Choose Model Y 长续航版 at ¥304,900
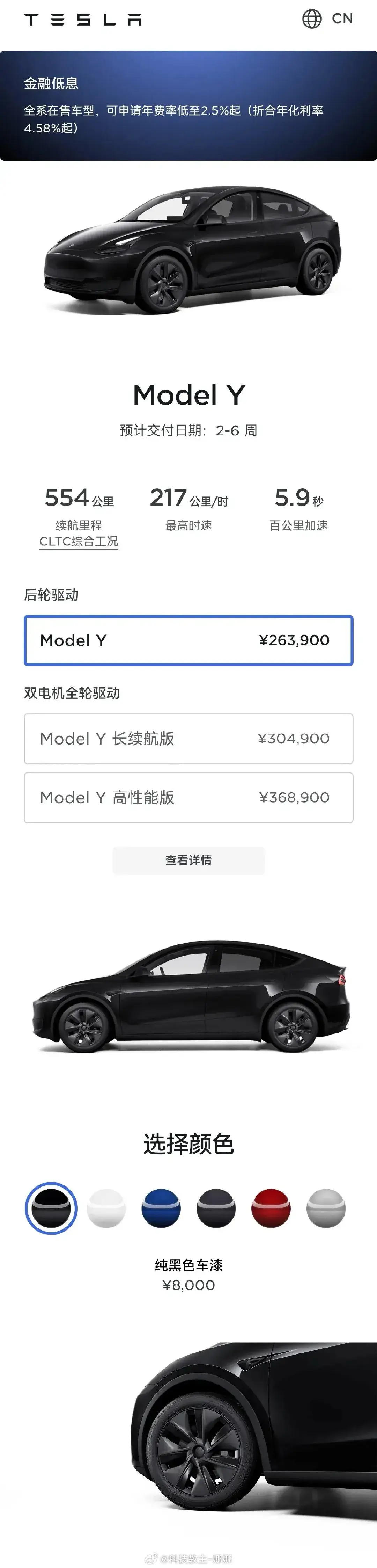The height and width of the screenshot is (1568, 377). [188, 738]
